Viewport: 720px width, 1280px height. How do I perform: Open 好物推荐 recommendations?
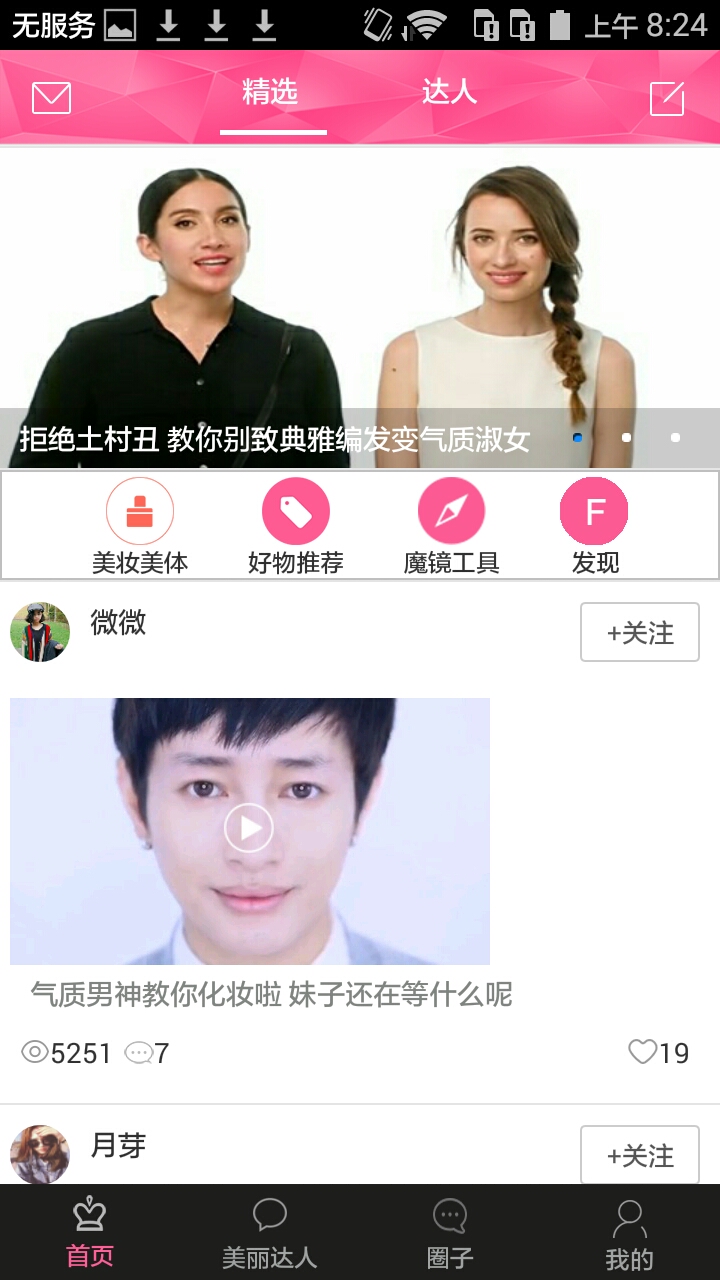[x=296, y=526]
